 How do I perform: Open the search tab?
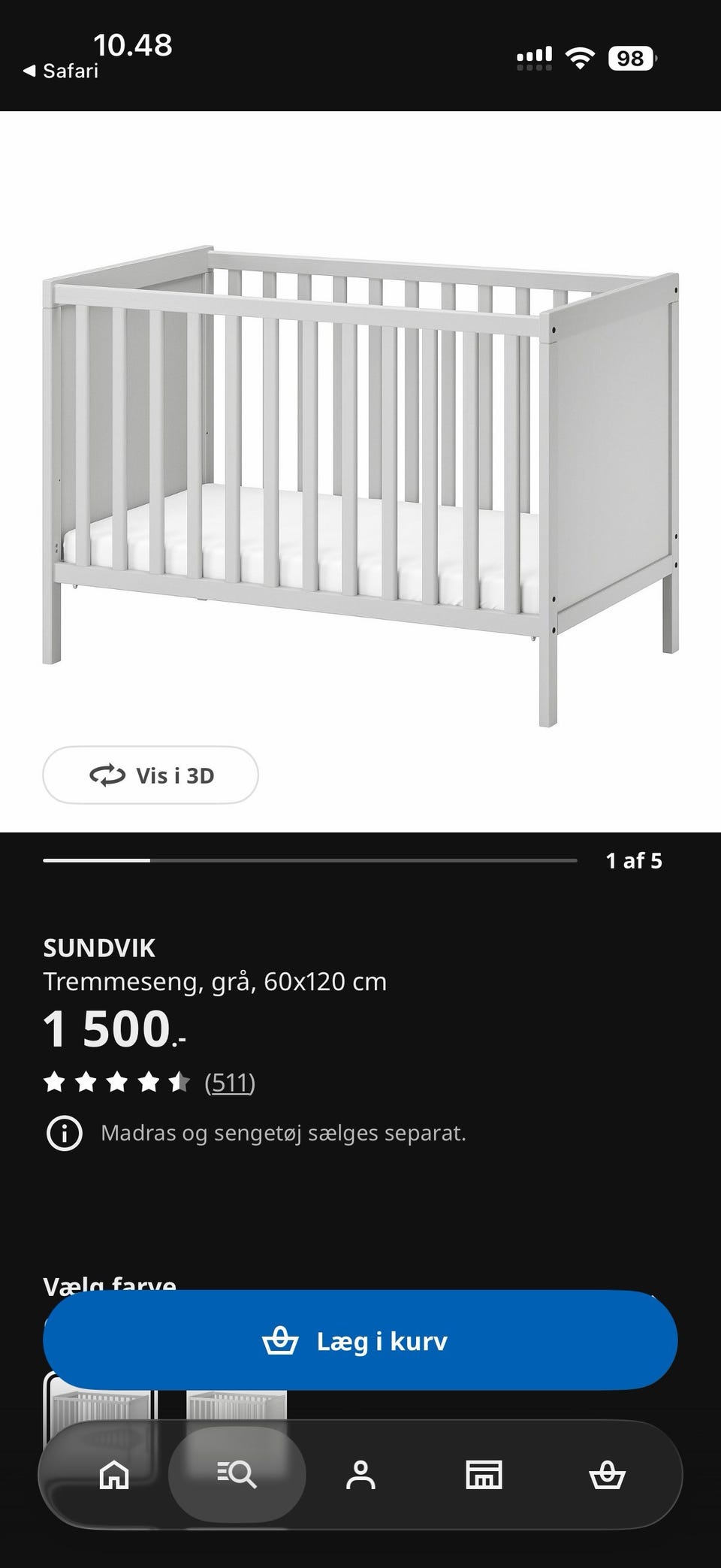[237, 1475]
